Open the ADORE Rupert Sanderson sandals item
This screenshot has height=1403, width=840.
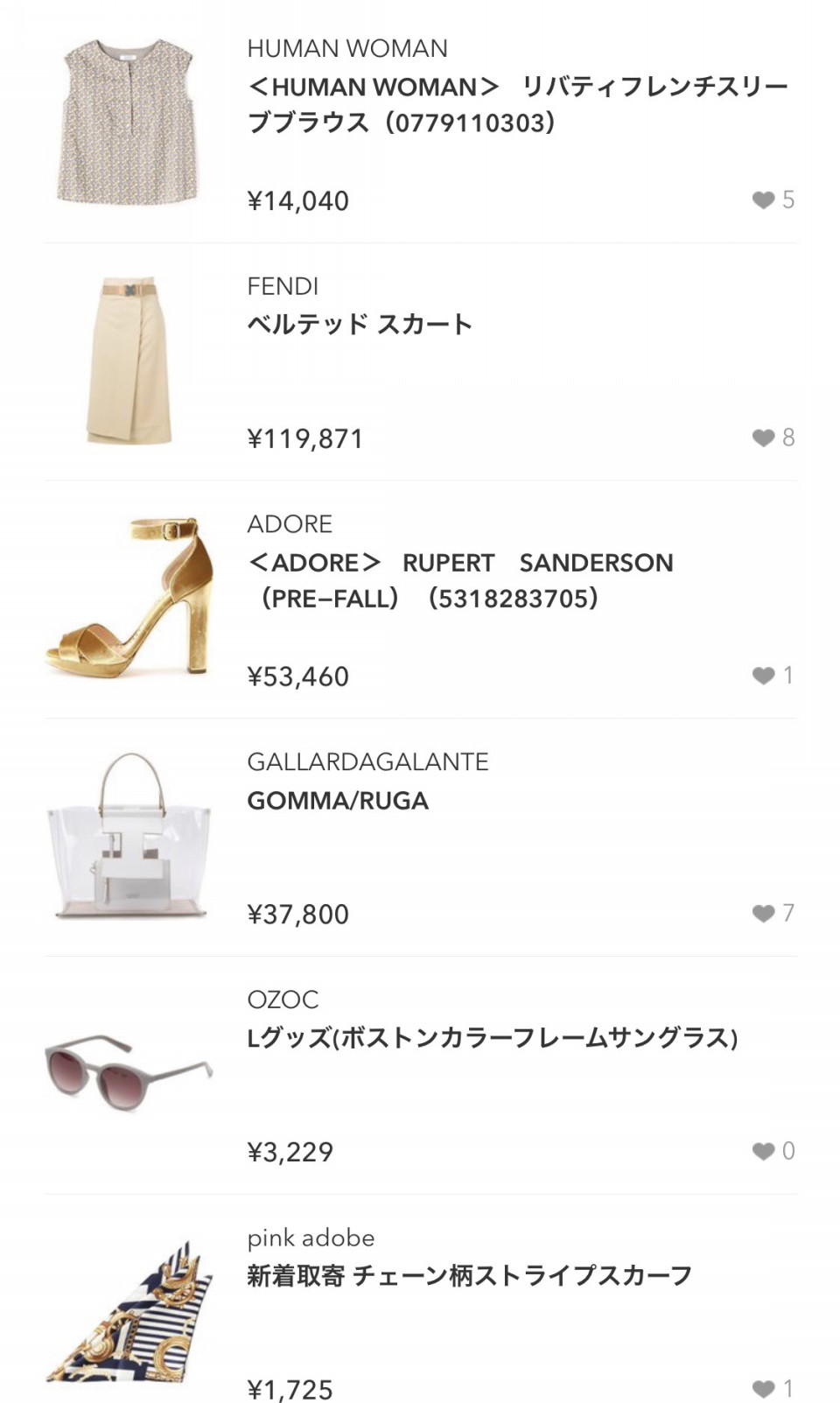pos(420,600)
